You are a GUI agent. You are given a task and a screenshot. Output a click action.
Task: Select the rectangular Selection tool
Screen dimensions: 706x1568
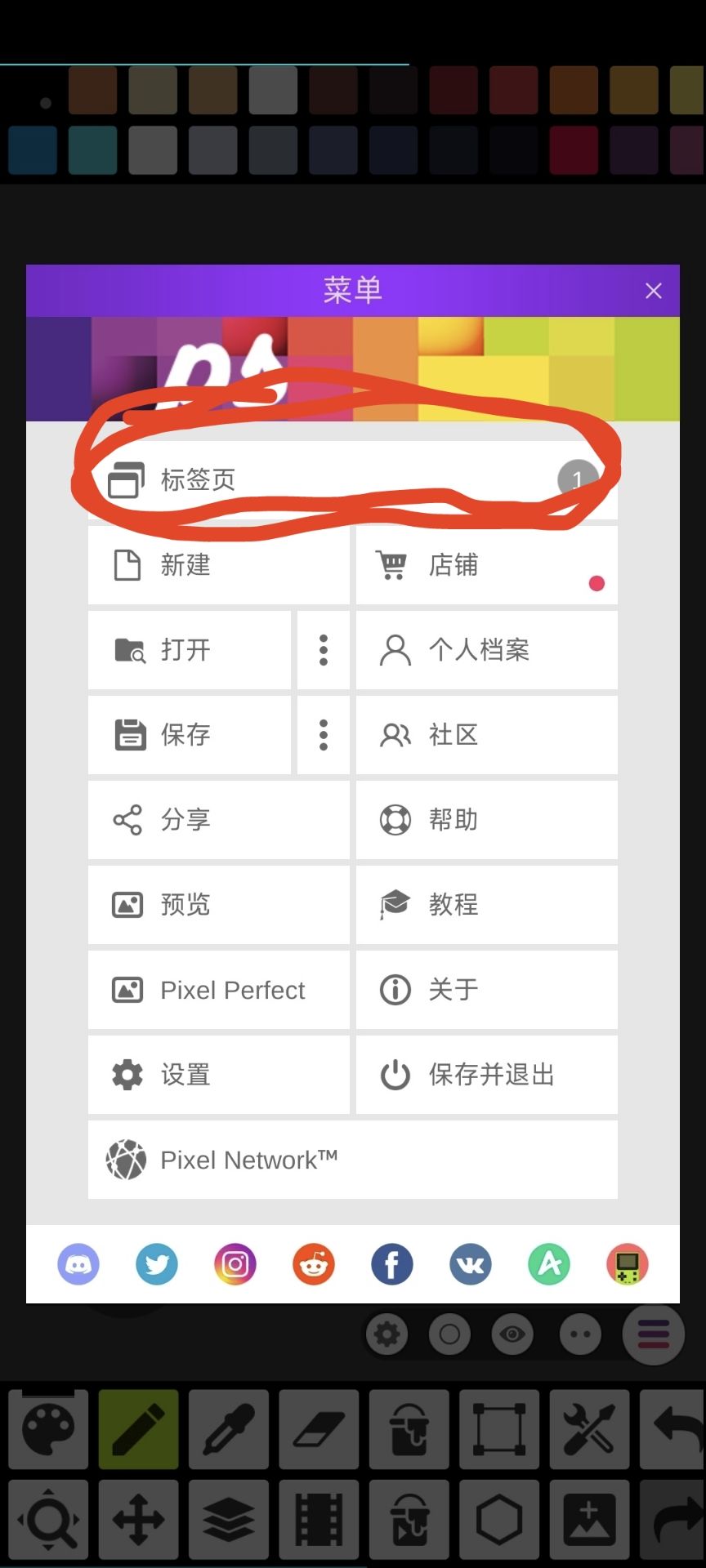498,1430
